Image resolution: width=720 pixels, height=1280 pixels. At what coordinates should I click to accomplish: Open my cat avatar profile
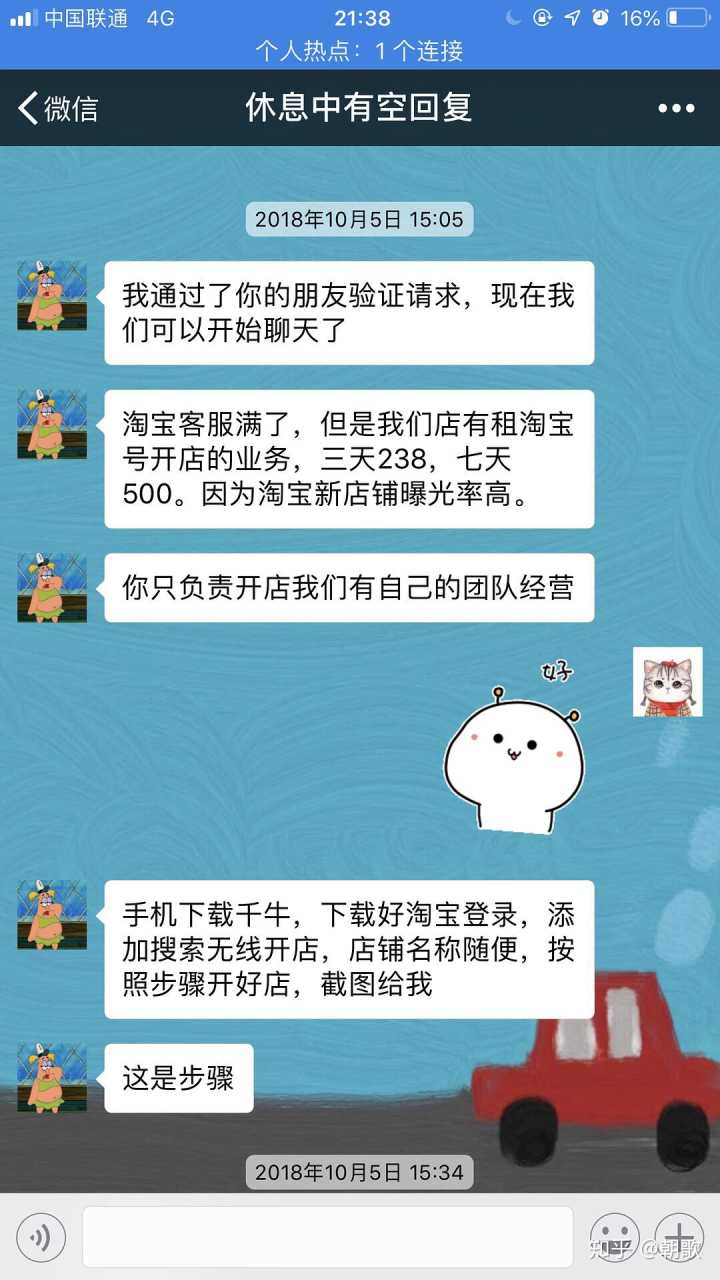click(x=667, y=681)
